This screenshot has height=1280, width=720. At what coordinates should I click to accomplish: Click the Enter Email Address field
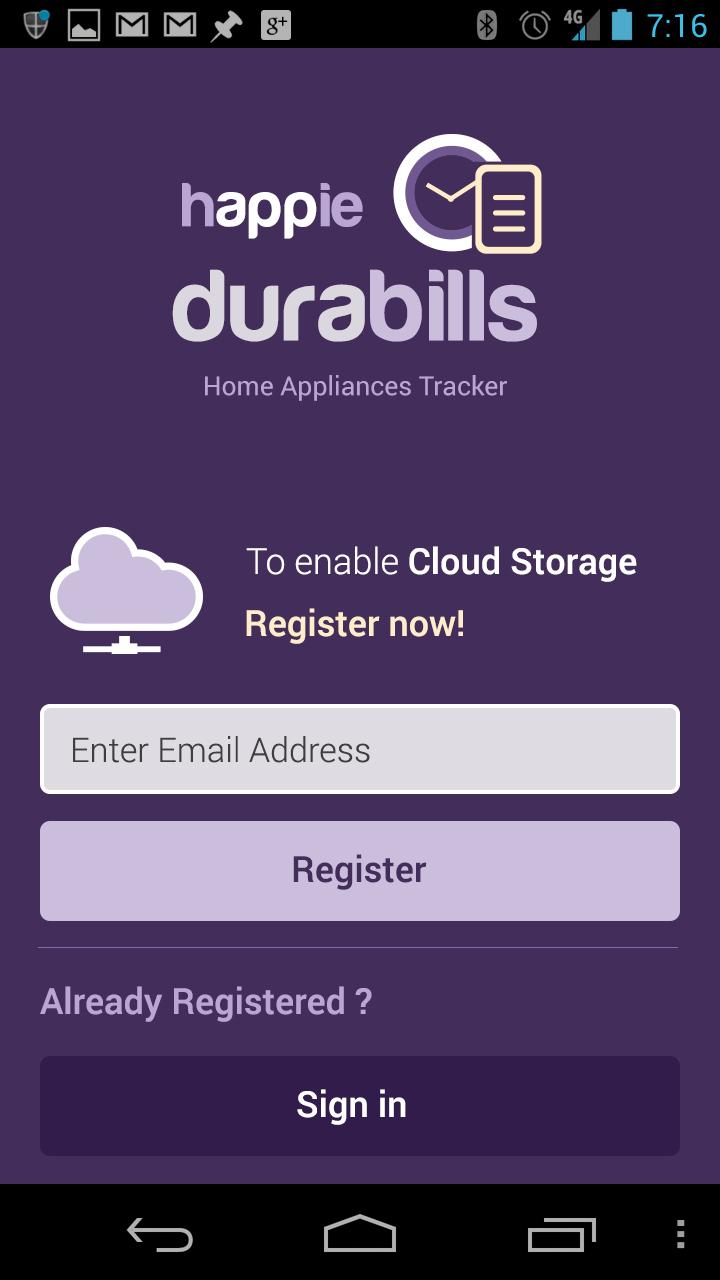coord(360,749)
